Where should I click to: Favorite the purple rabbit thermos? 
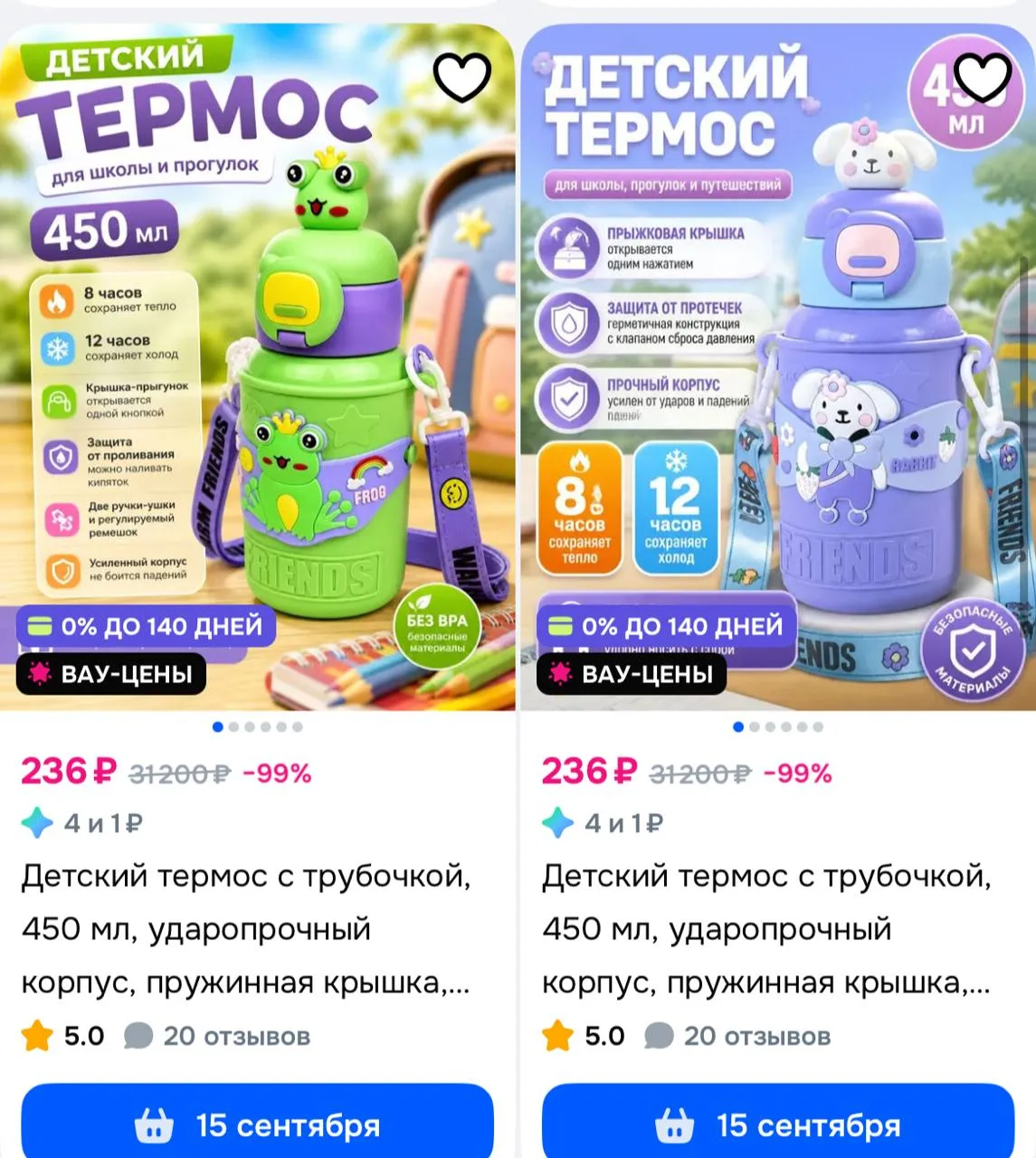pos(982,77)
